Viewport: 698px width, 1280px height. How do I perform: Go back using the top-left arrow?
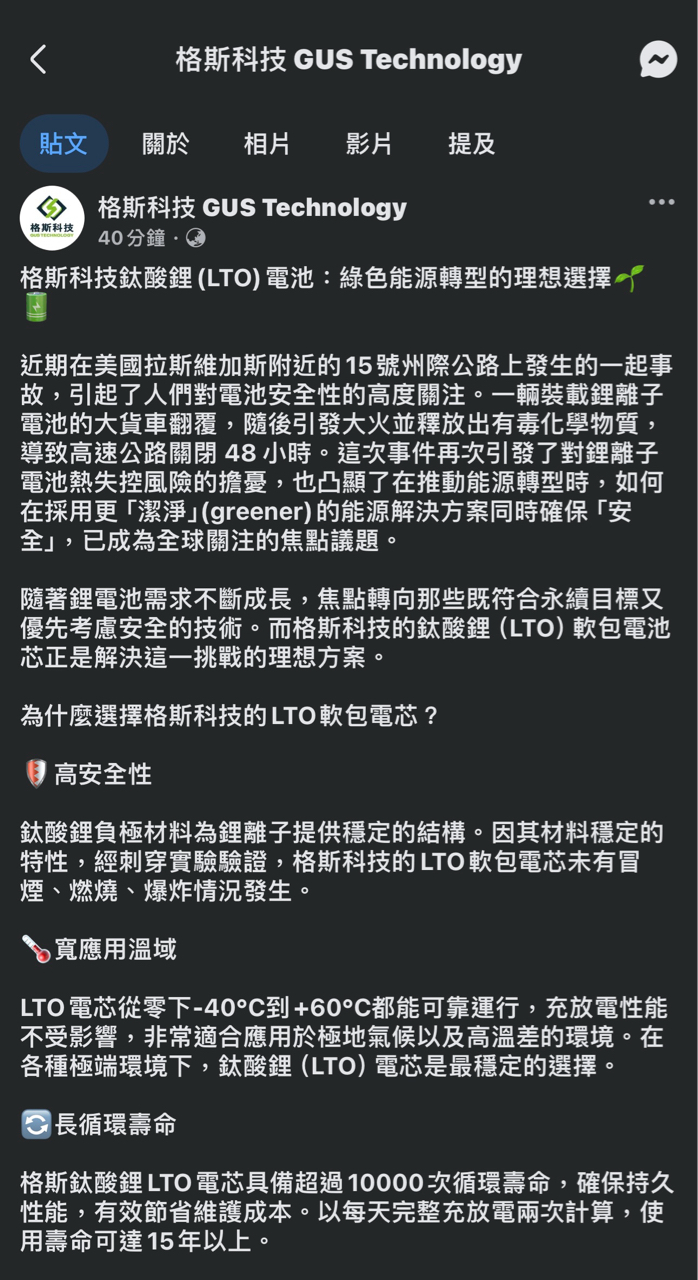38,60
